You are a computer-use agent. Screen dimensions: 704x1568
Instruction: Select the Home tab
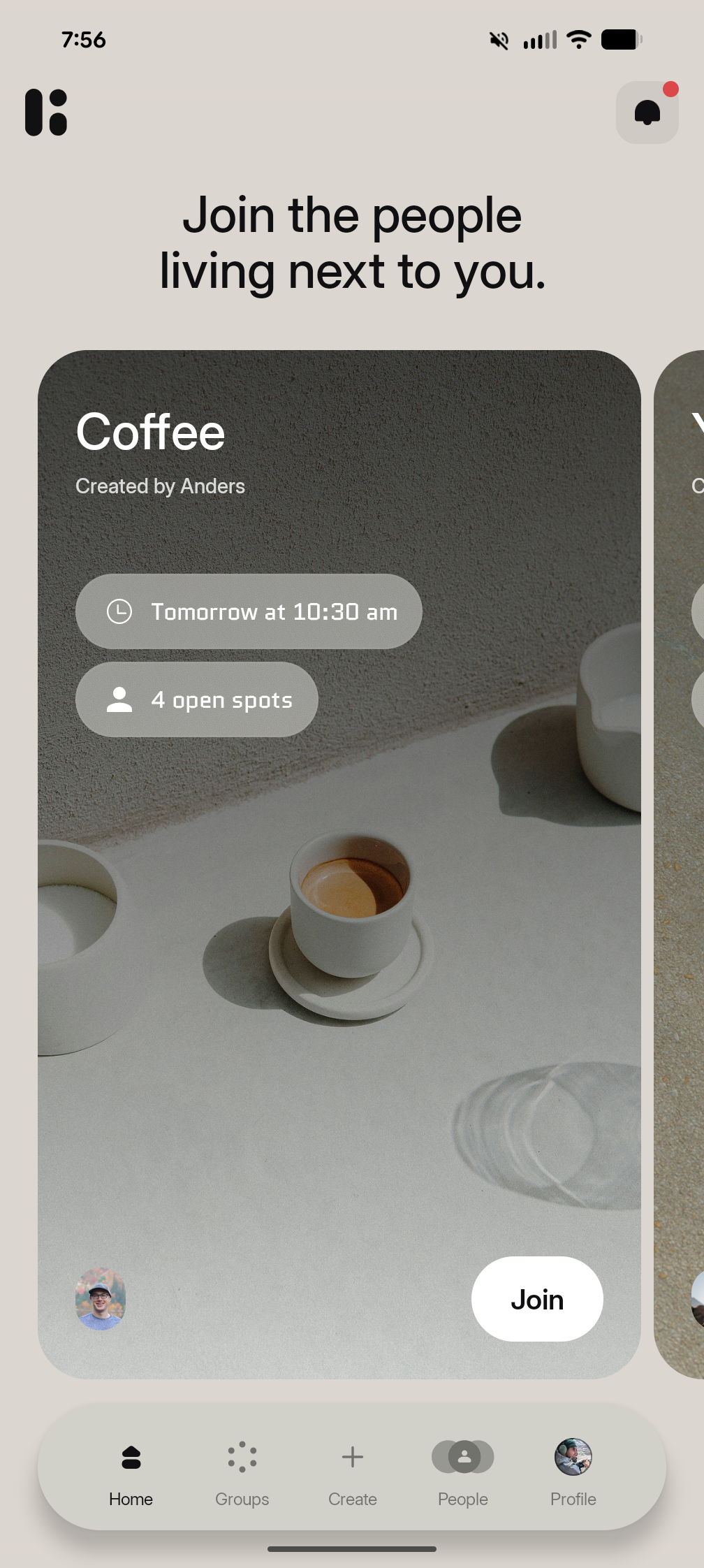click(x=131, y=1472)
